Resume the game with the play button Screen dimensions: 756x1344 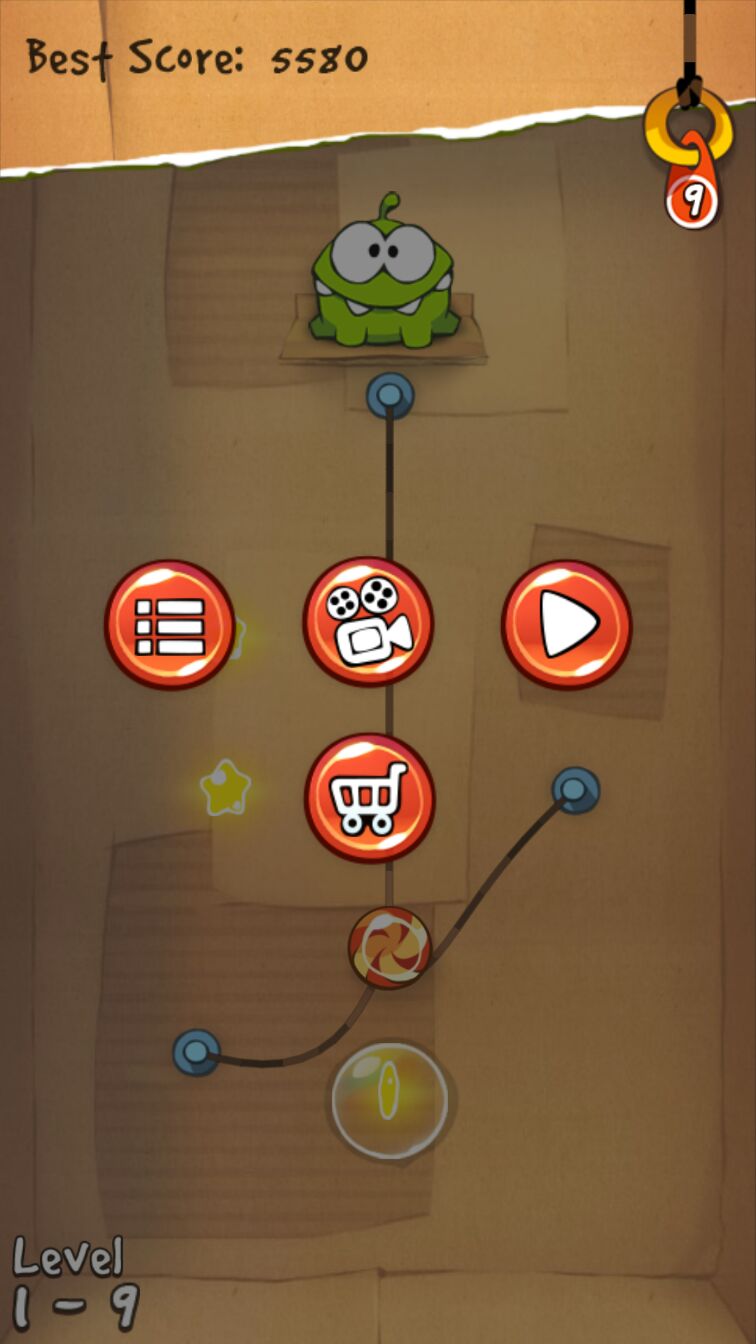click(x=566, y=625)
